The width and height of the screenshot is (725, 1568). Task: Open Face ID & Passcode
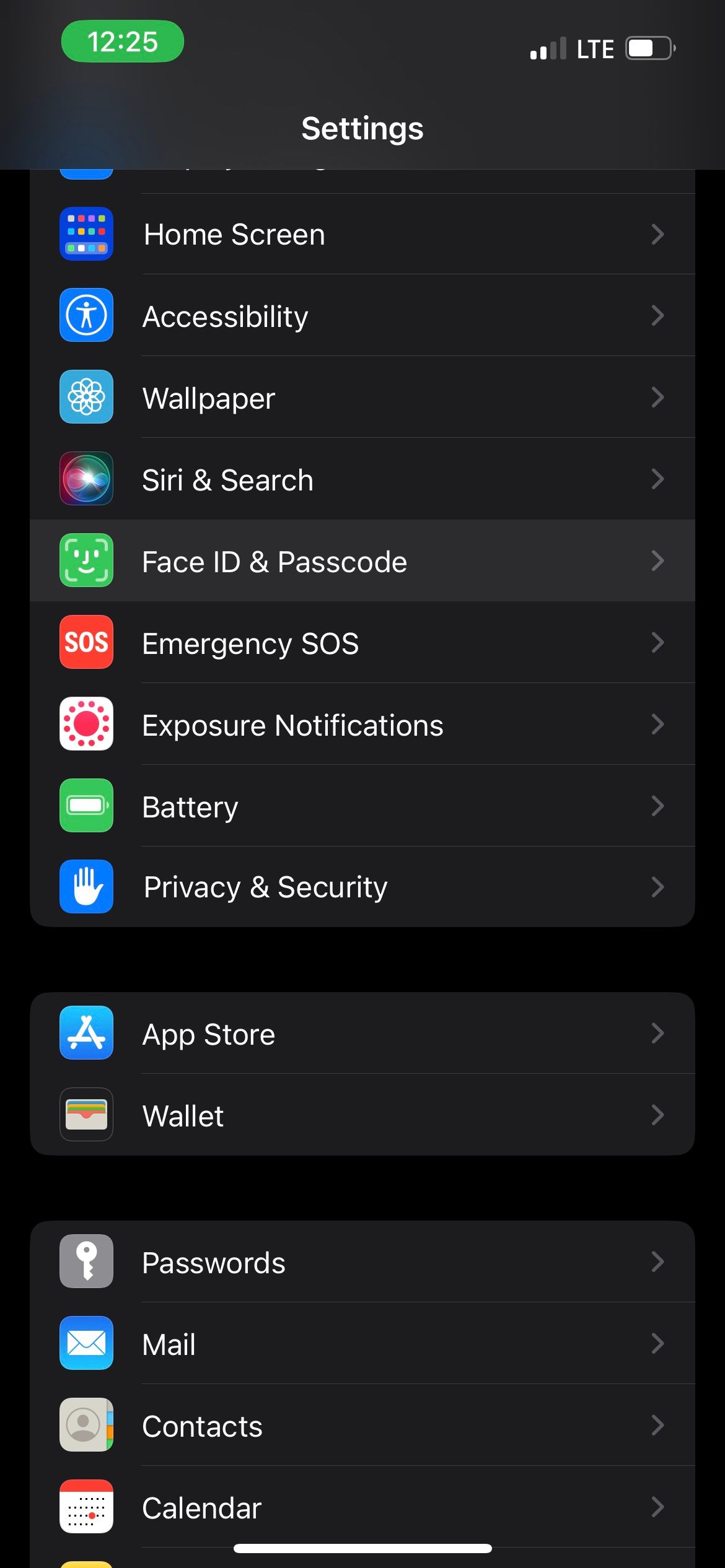[362, 561]
